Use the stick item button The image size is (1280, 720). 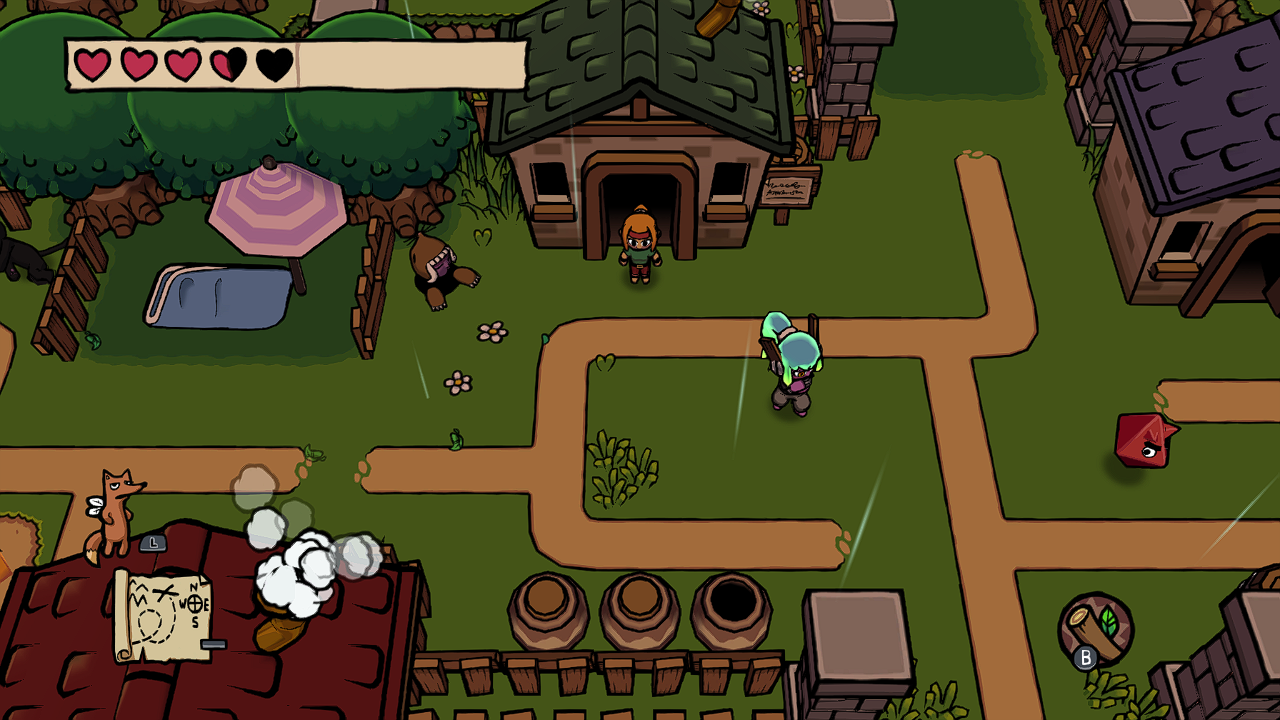point(1096,629)
